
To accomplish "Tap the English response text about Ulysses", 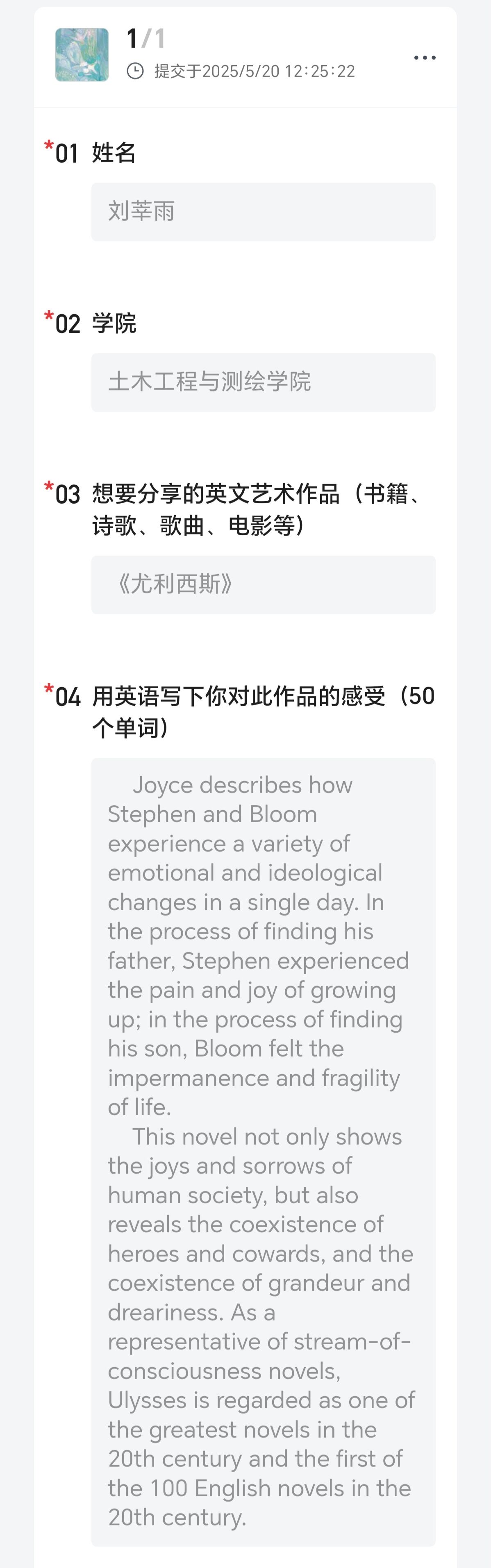I will pos(263,1150).
